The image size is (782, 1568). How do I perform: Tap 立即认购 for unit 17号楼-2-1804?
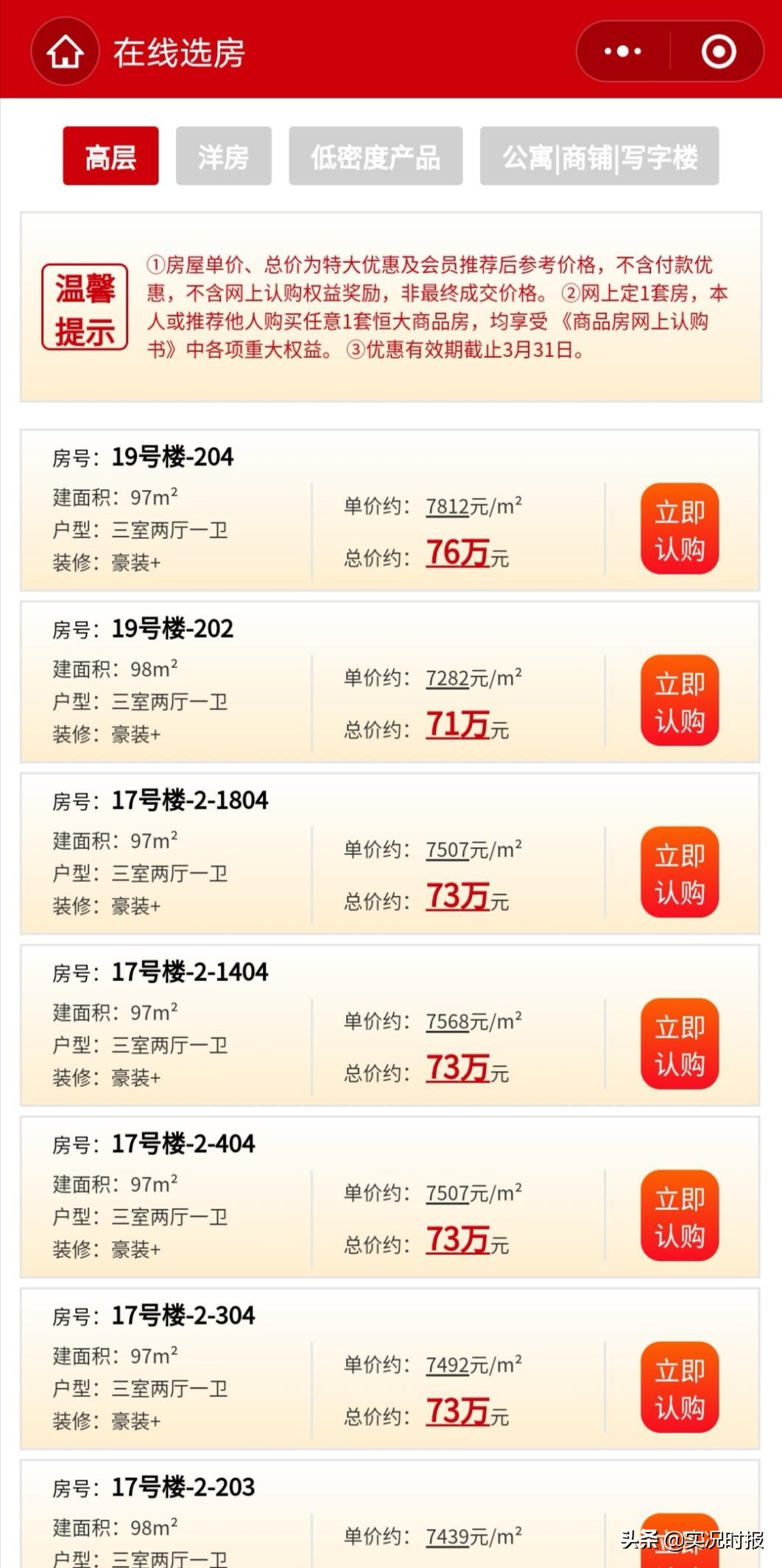[x=678, y=871]
